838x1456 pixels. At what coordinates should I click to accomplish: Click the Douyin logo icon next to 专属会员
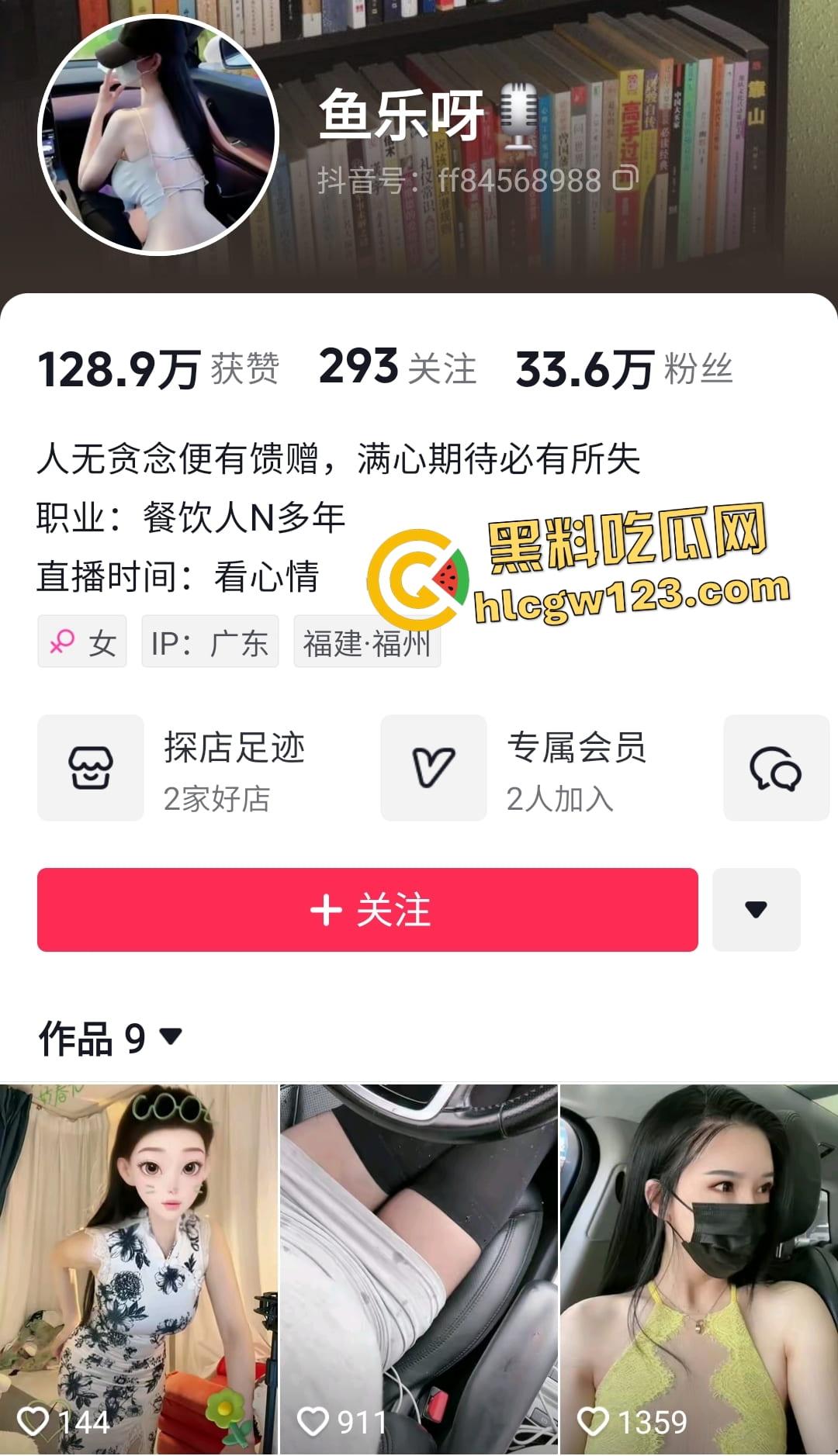pos(435,768)
